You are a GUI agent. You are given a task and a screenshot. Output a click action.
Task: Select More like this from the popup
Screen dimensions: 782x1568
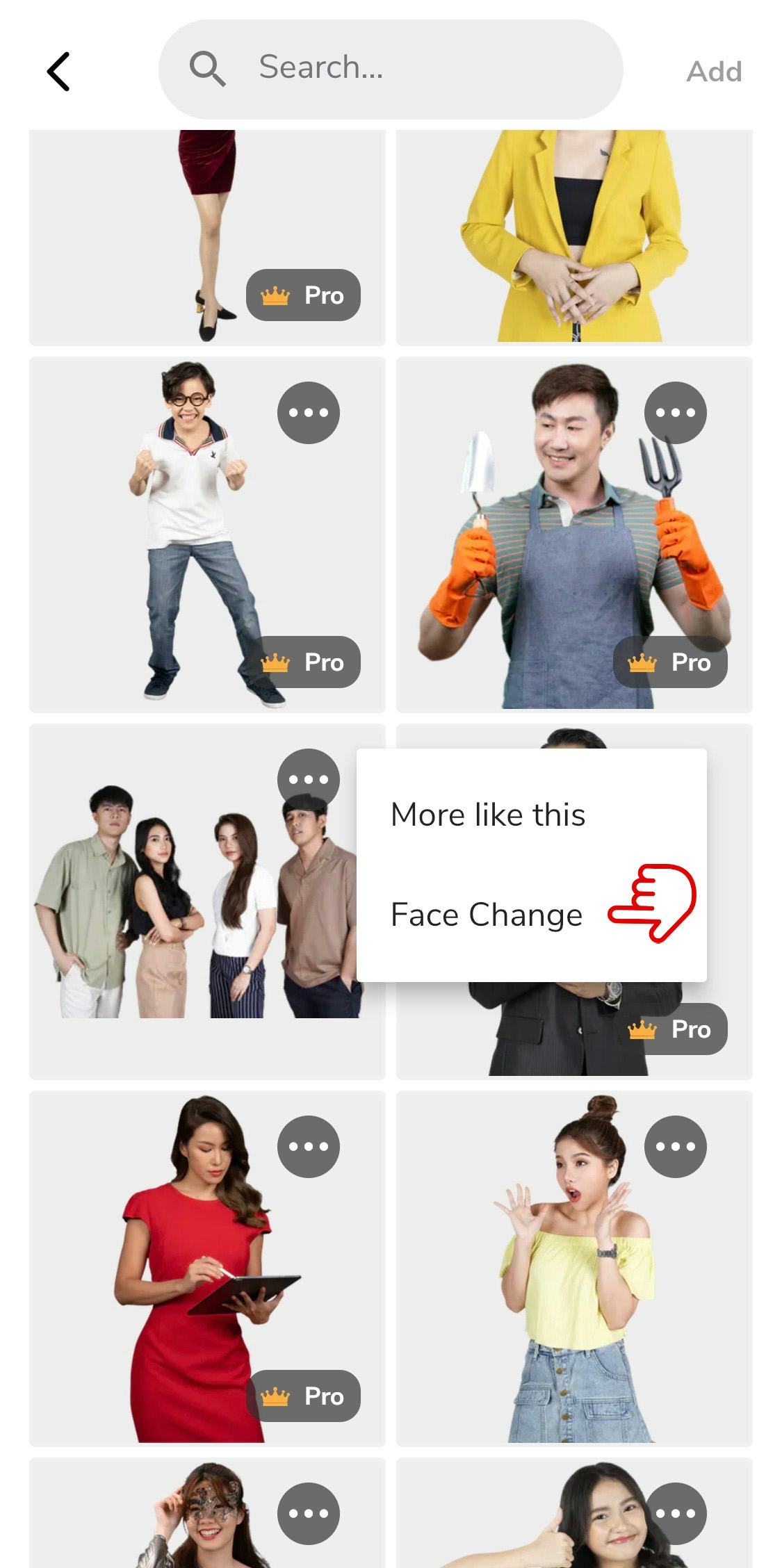(x=488, y=815)
